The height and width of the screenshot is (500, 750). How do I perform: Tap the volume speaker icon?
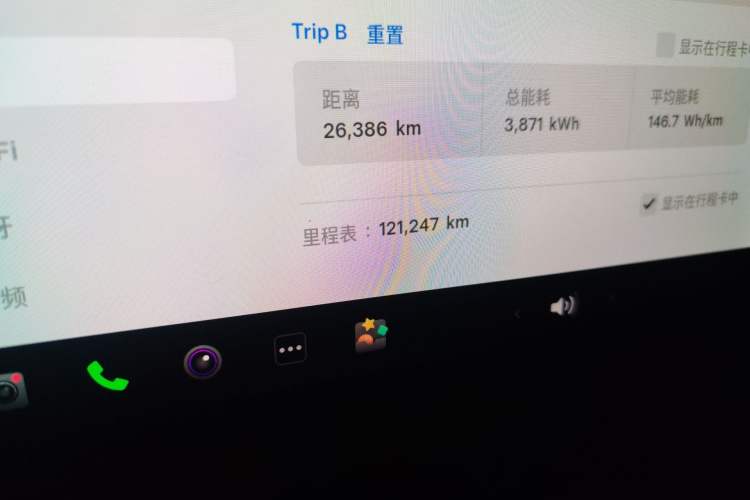coord(562,306)
